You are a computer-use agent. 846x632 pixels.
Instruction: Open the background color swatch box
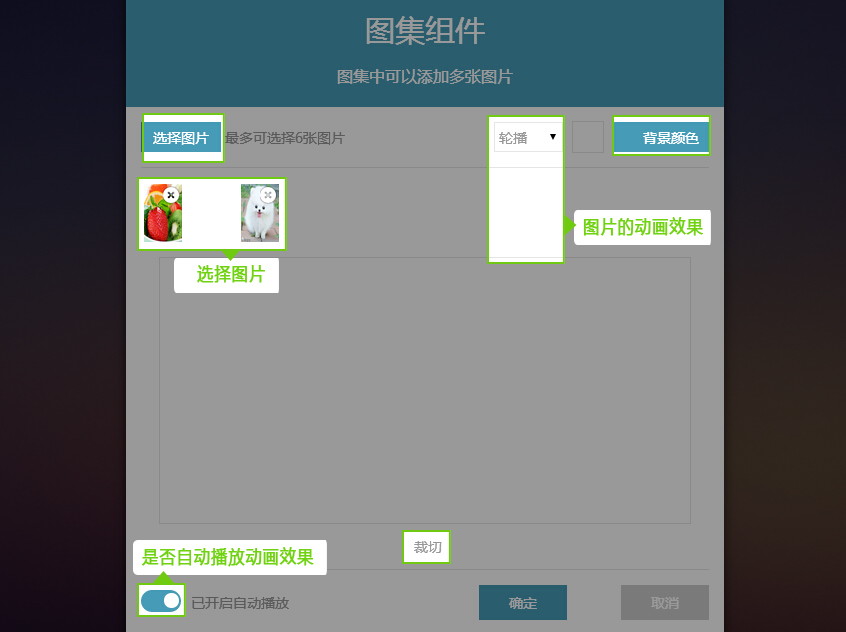588,137
